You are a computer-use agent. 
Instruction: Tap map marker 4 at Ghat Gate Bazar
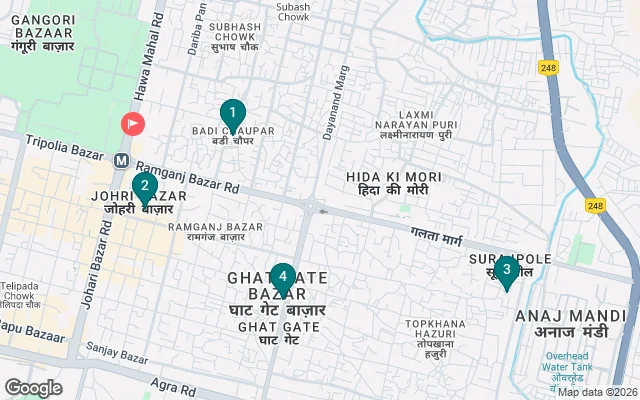pos(283,277)
